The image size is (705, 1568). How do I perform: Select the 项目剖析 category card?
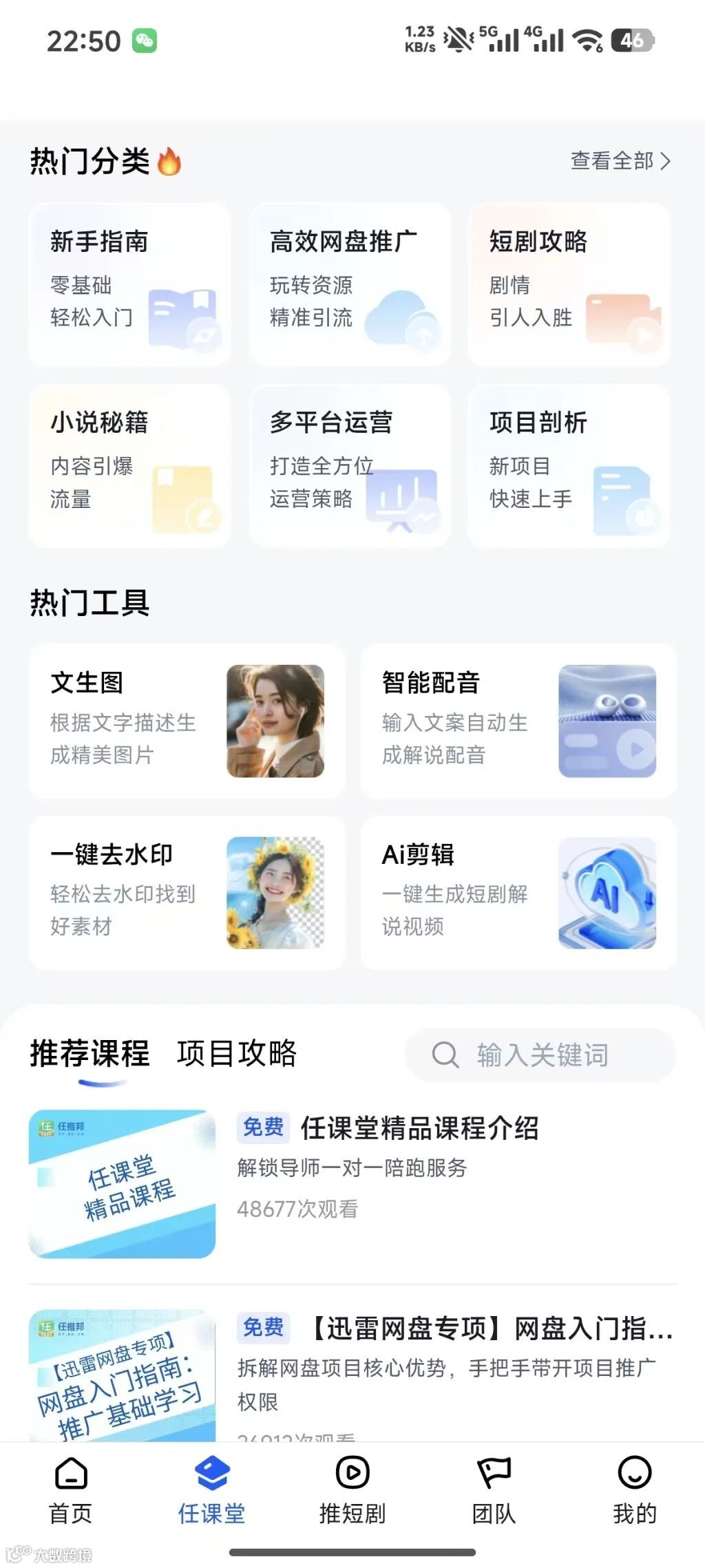pos(569,465)
